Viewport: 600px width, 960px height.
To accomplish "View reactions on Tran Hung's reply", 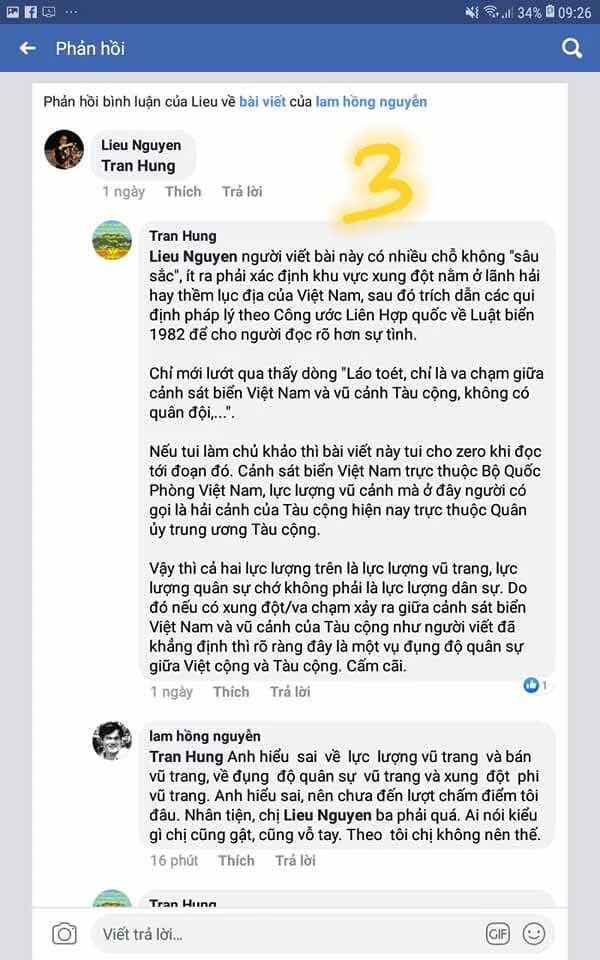I will [x=536, y=685].
